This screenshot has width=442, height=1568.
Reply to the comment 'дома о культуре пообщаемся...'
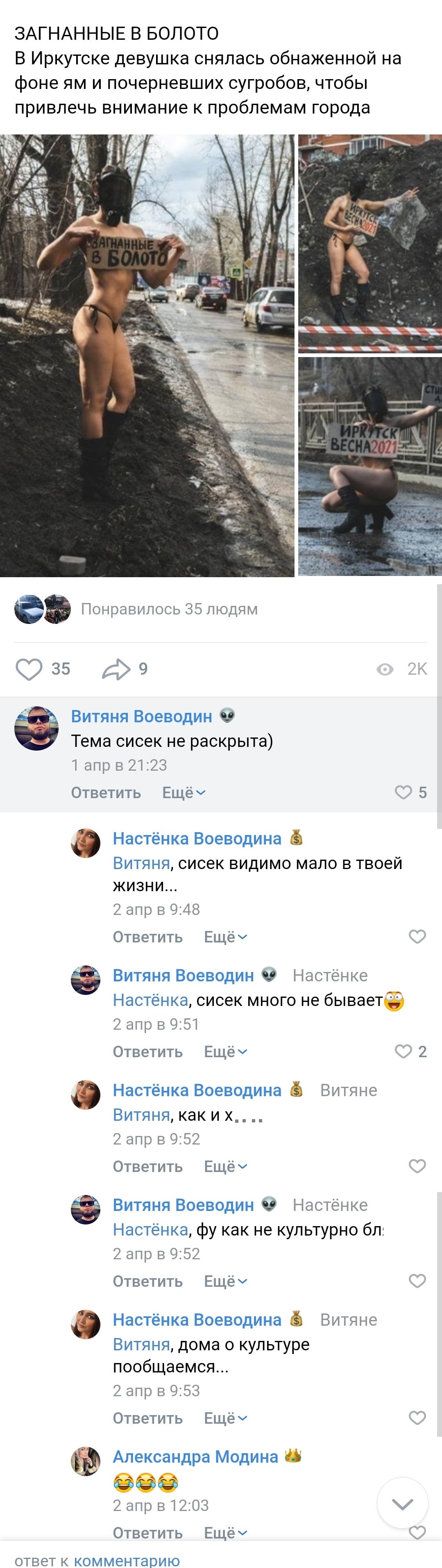click(148, 1418)
